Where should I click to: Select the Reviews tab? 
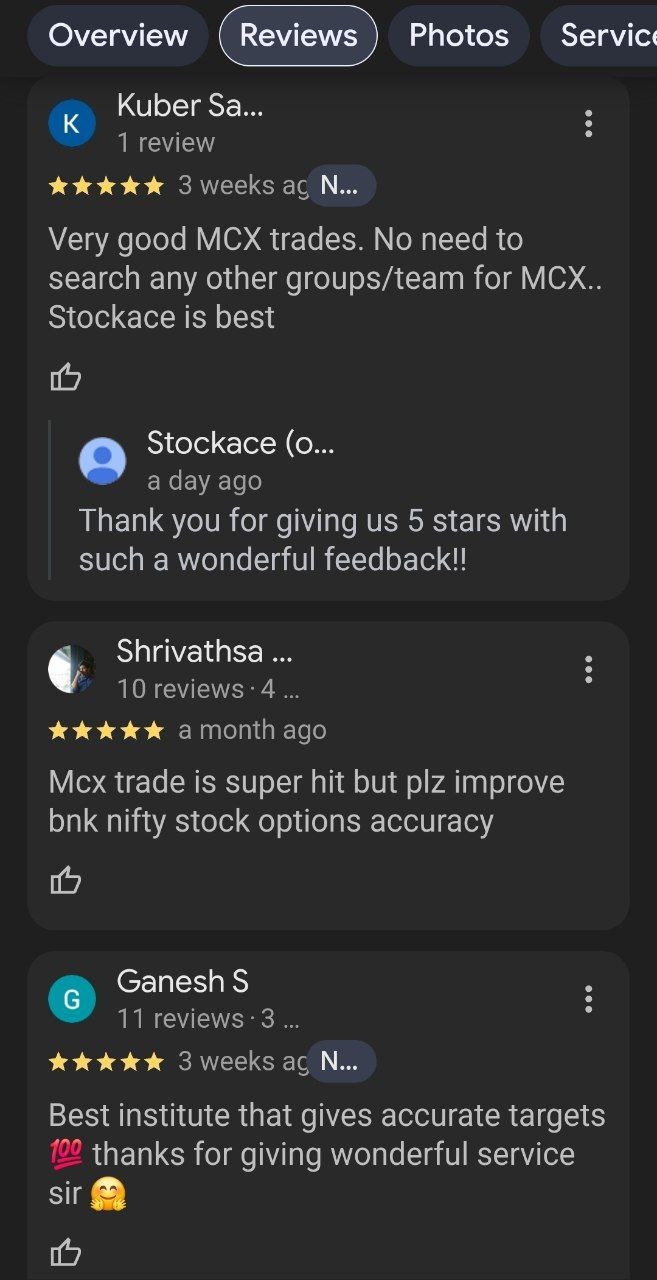pyautogui.click(x=298, y=36)
